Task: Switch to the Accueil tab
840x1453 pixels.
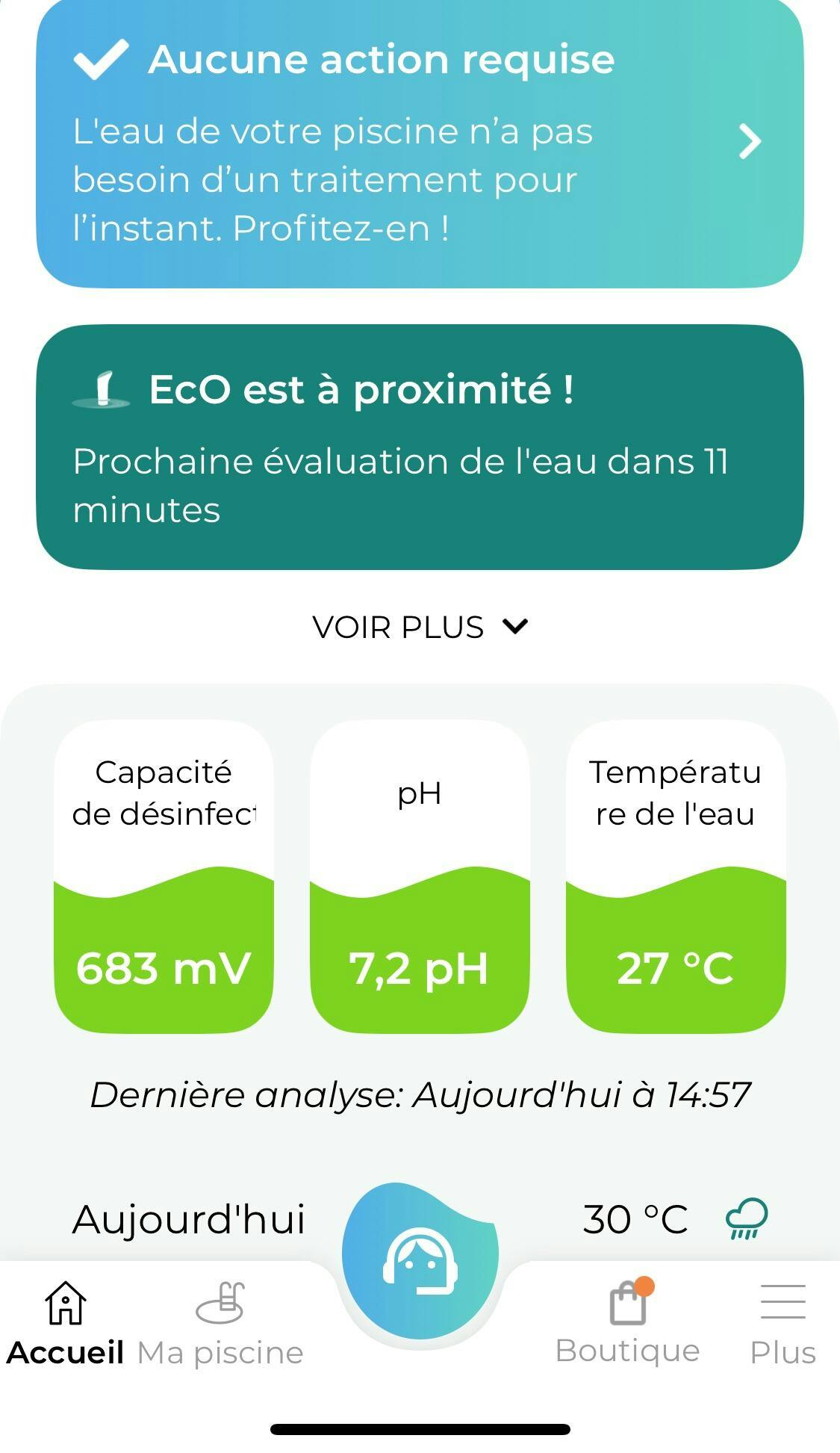Action: [x=66, y=1323]
